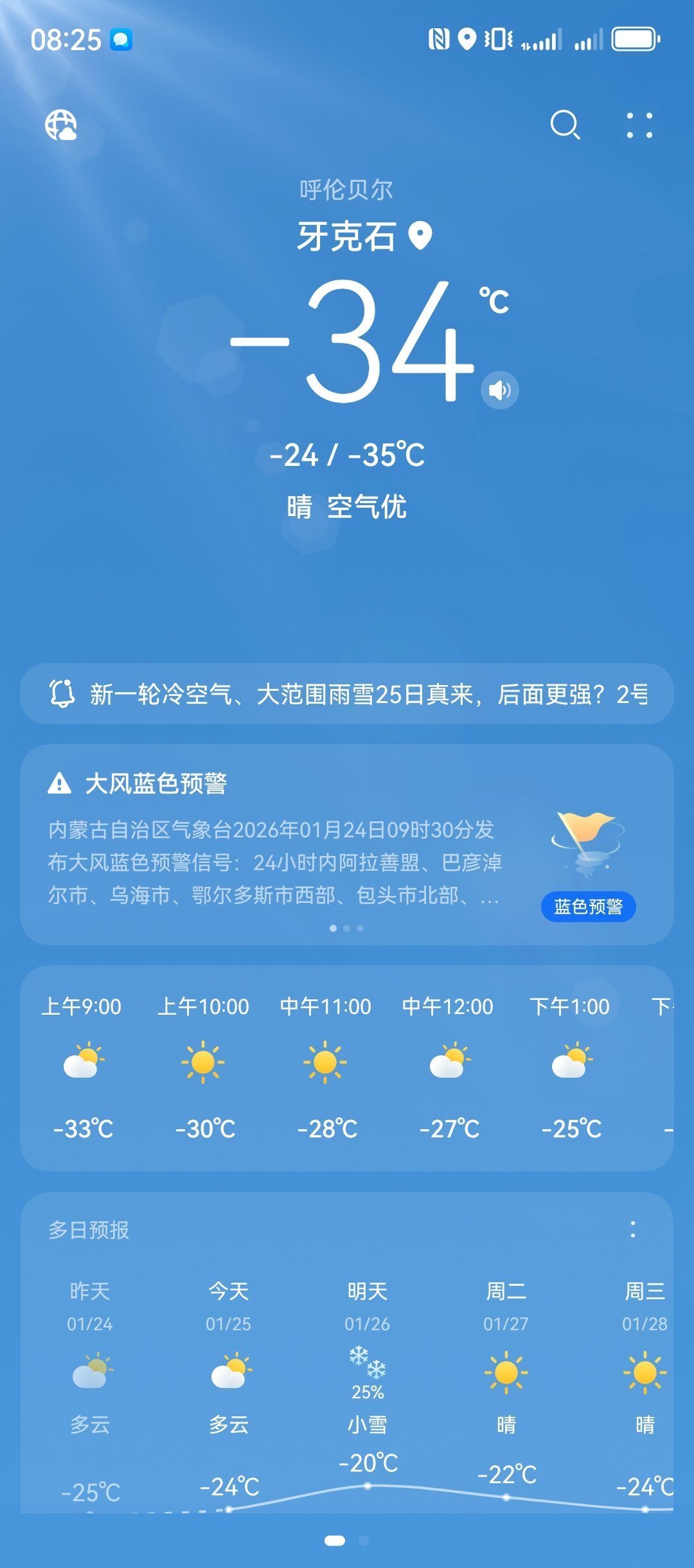Tap the snow icon under 明天

pyautogui.click(x=366, y=1360)
